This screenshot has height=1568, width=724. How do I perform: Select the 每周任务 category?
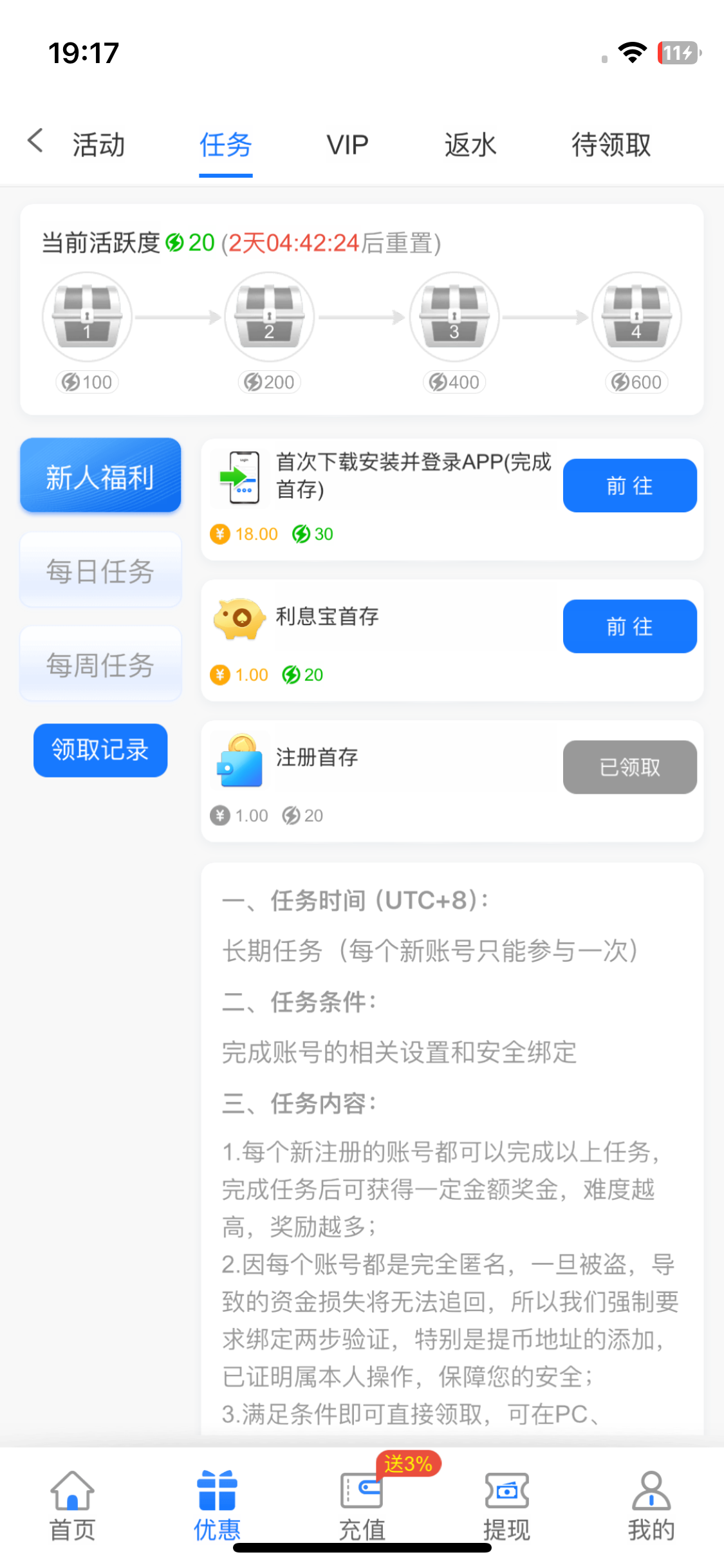100,664
